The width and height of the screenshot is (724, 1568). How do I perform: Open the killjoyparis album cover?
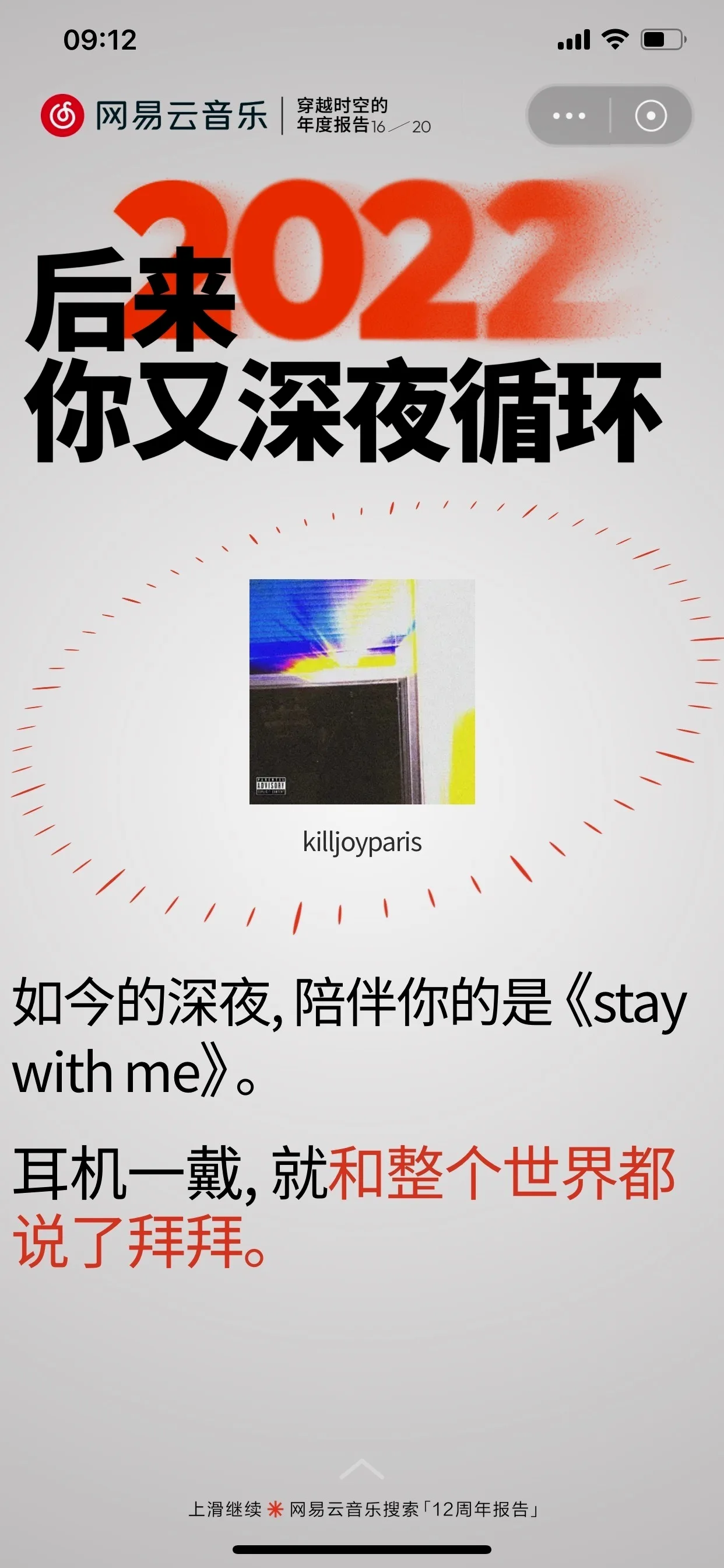(x=362, y=691)
